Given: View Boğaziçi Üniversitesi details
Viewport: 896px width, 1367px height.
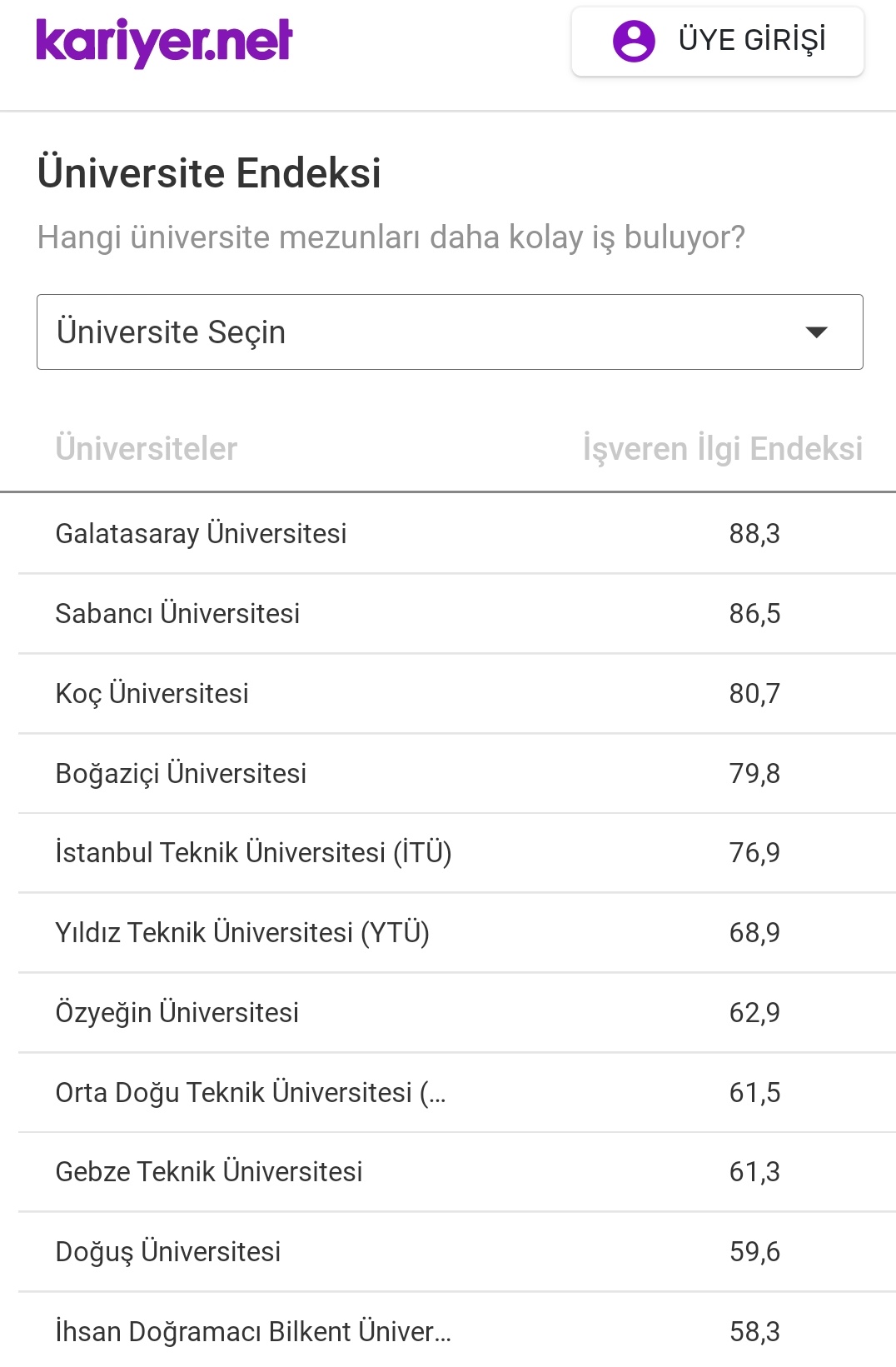Looking at the screenshot, I should (x=457, y=773).
